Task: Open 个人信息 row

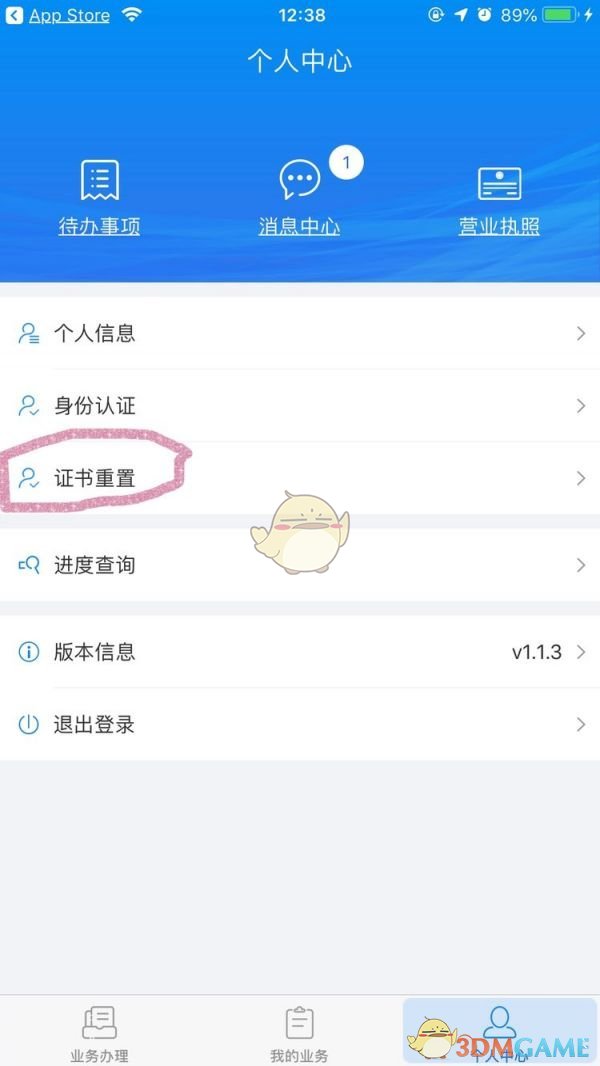Action: coord(300,333)
